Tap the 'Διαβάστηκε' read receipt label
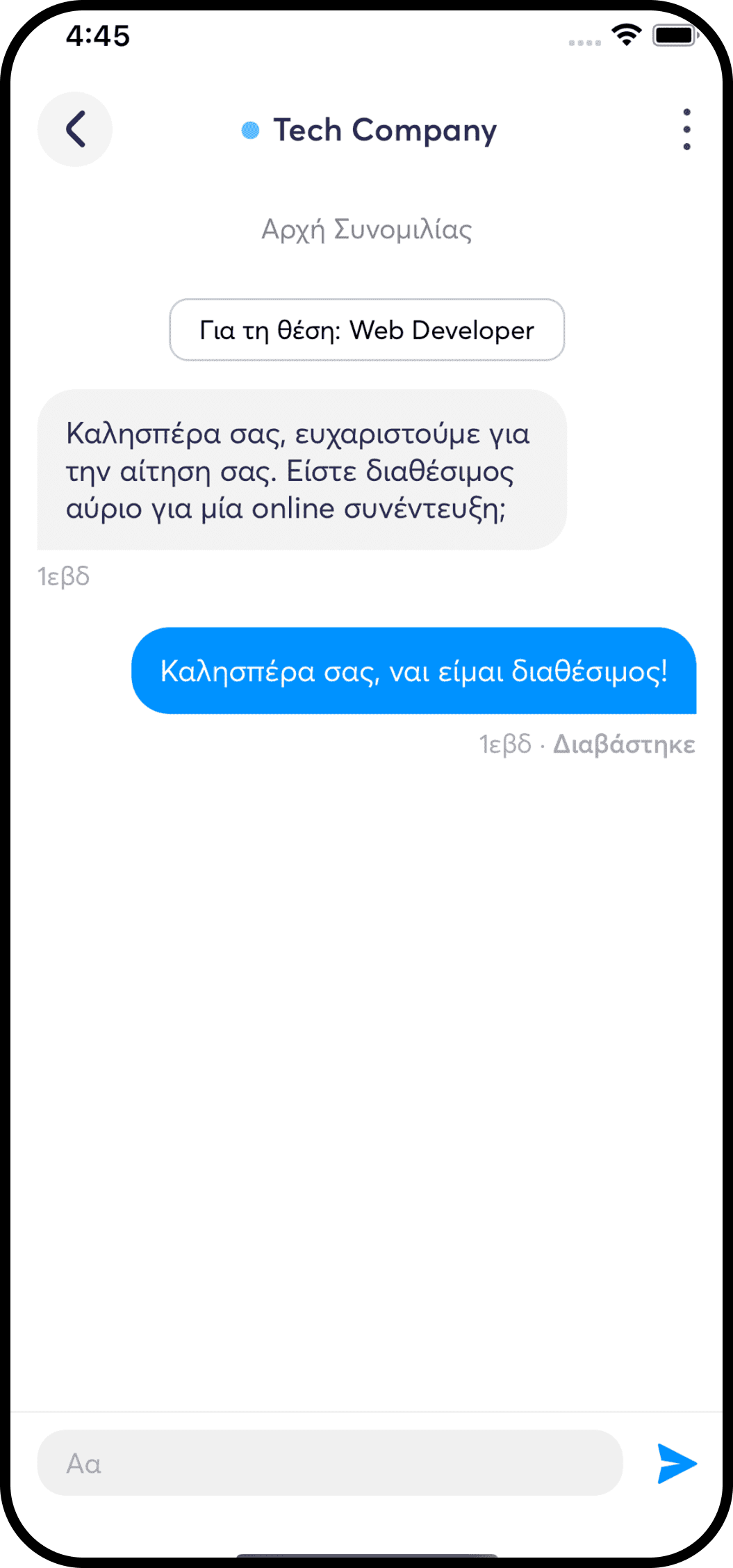The image size is (733, 1568). pos(623,744)
